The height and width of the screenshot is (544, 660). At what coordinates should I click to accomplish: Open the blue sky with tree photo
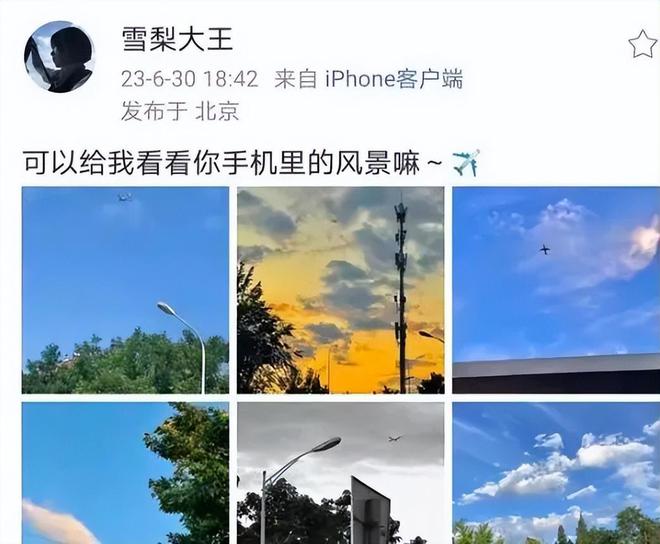pos(125,473)
